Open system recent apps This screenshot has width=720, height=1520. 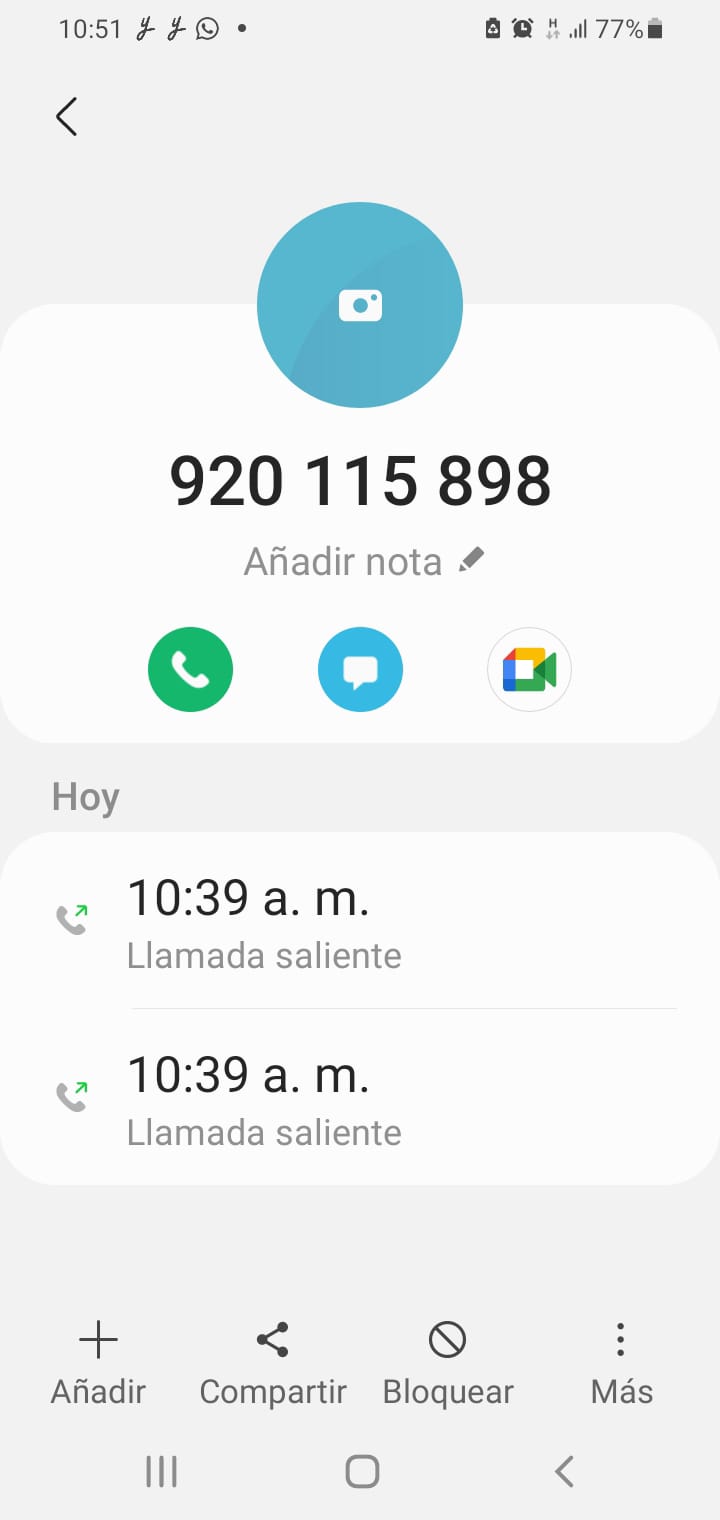point(161,1471)
